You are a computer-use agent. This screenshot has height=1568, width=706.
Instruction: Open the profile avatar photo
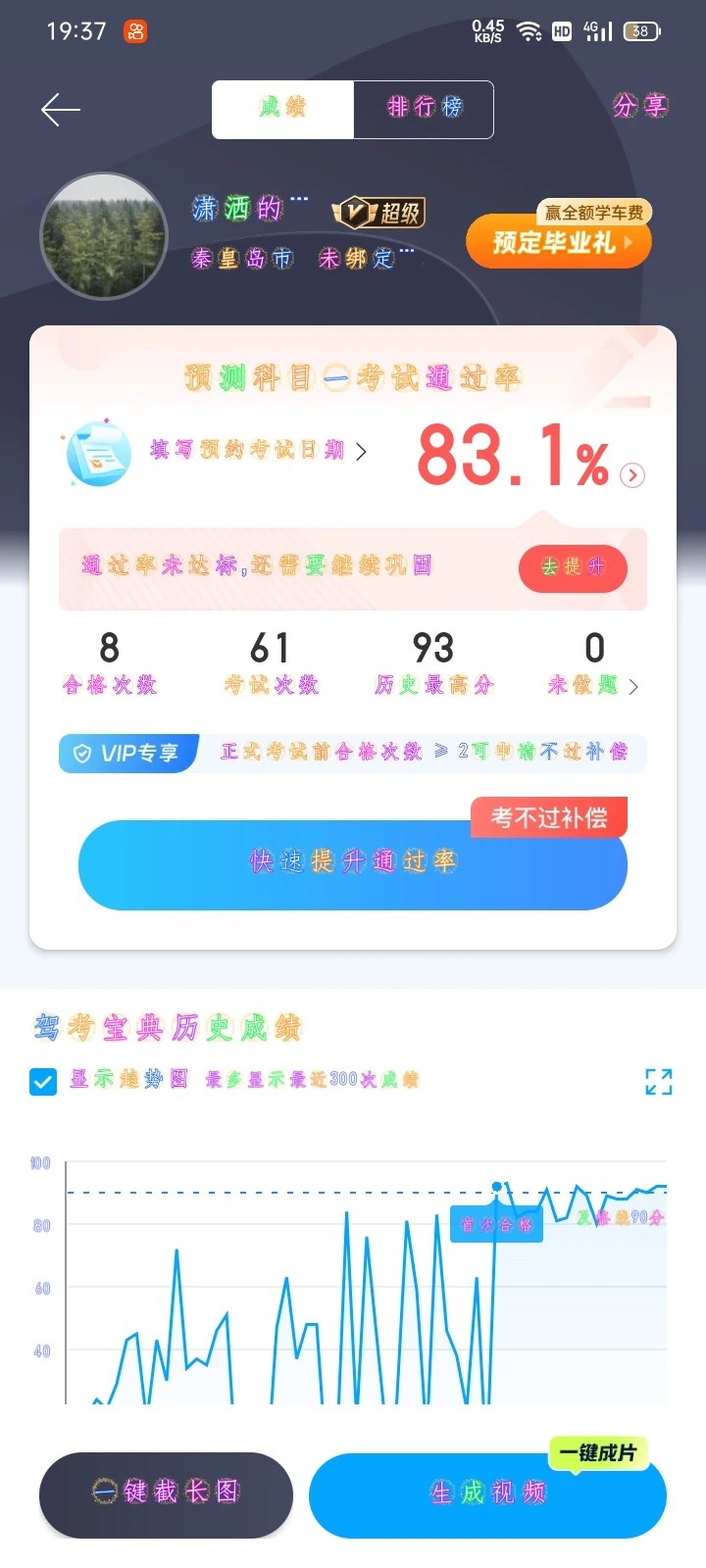point(104,236)
